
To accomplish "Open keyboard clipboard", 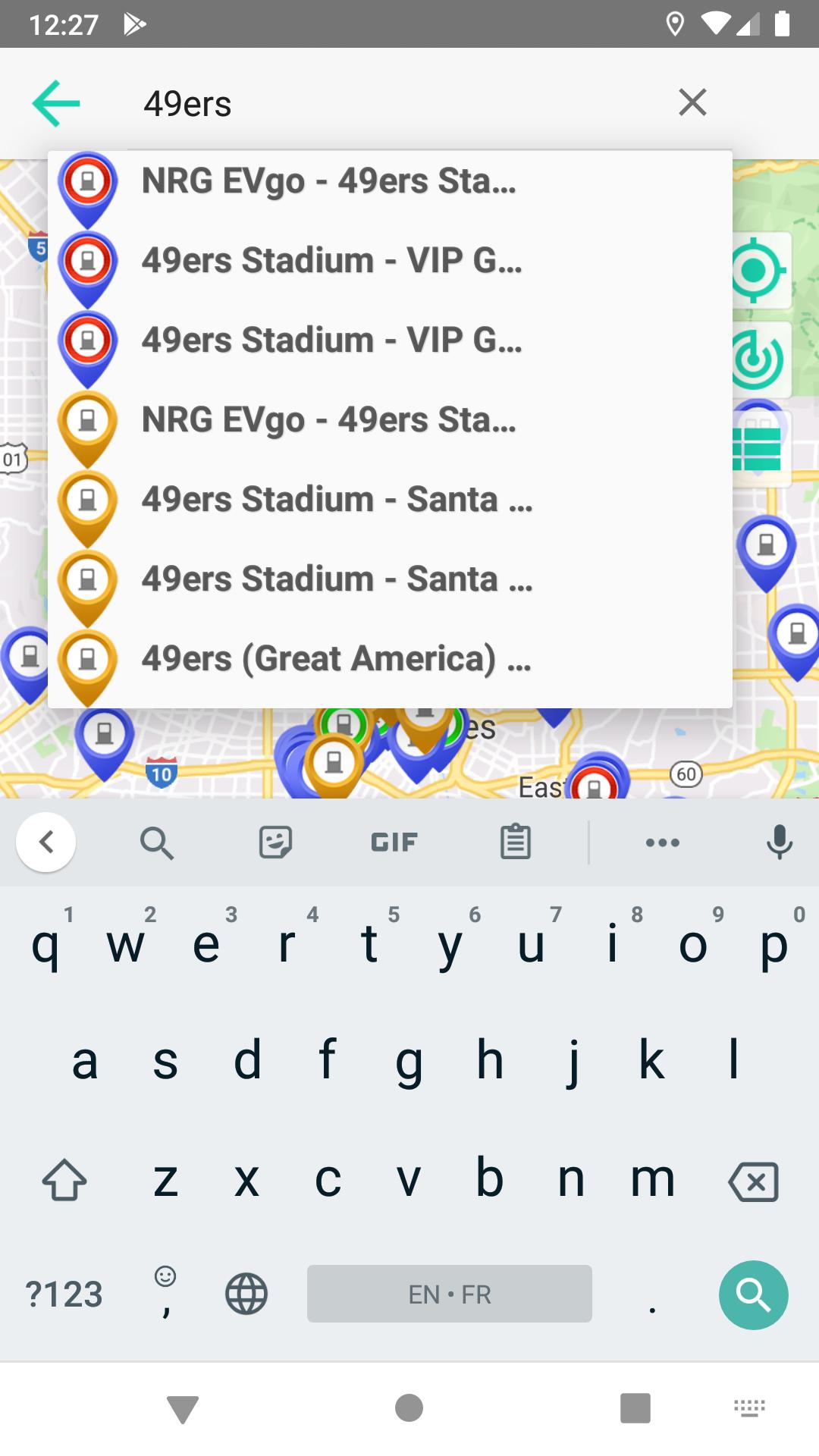I will click(x=516, y=842).
